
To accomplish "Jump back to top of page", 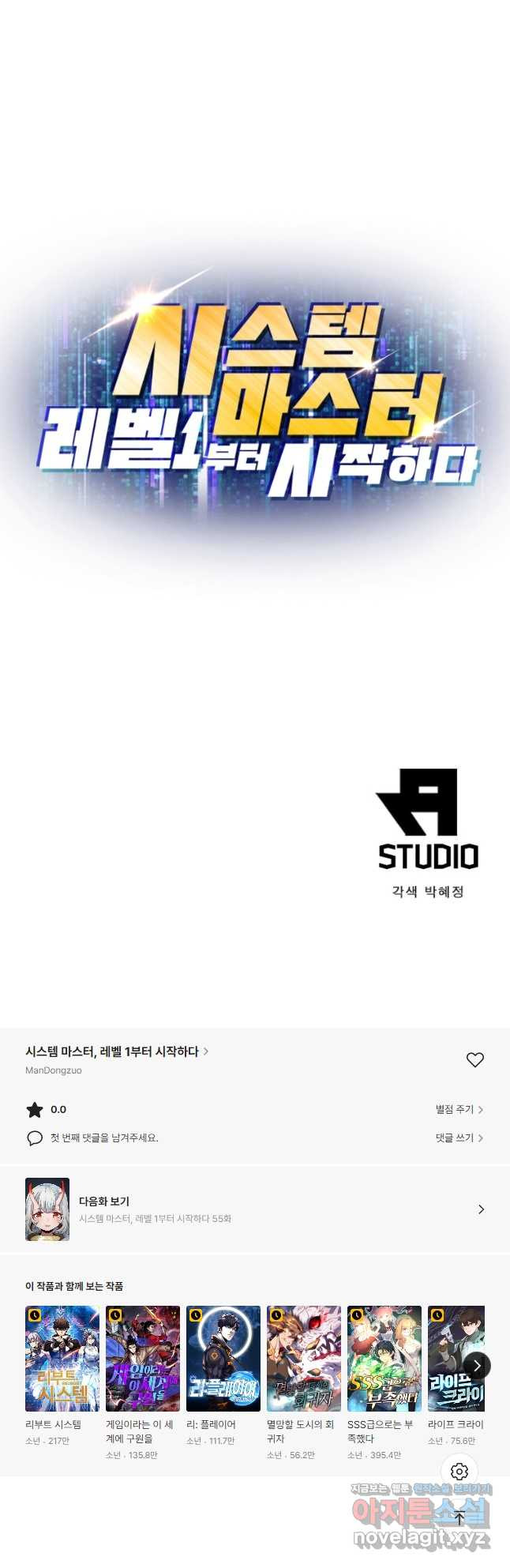I will (x=459, y=1517).
